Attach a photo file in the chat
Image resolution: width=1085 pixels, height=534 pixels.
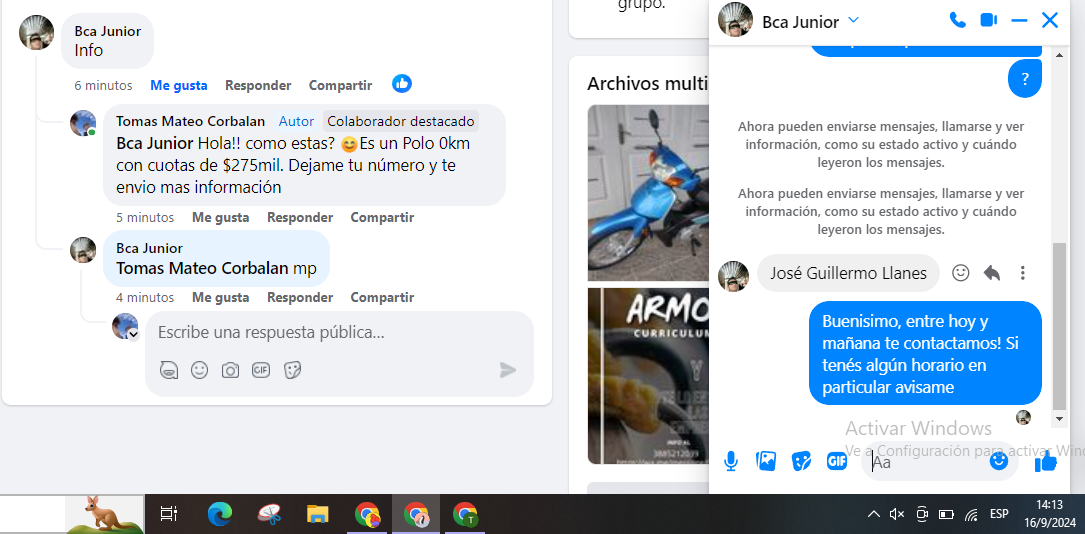766,461
